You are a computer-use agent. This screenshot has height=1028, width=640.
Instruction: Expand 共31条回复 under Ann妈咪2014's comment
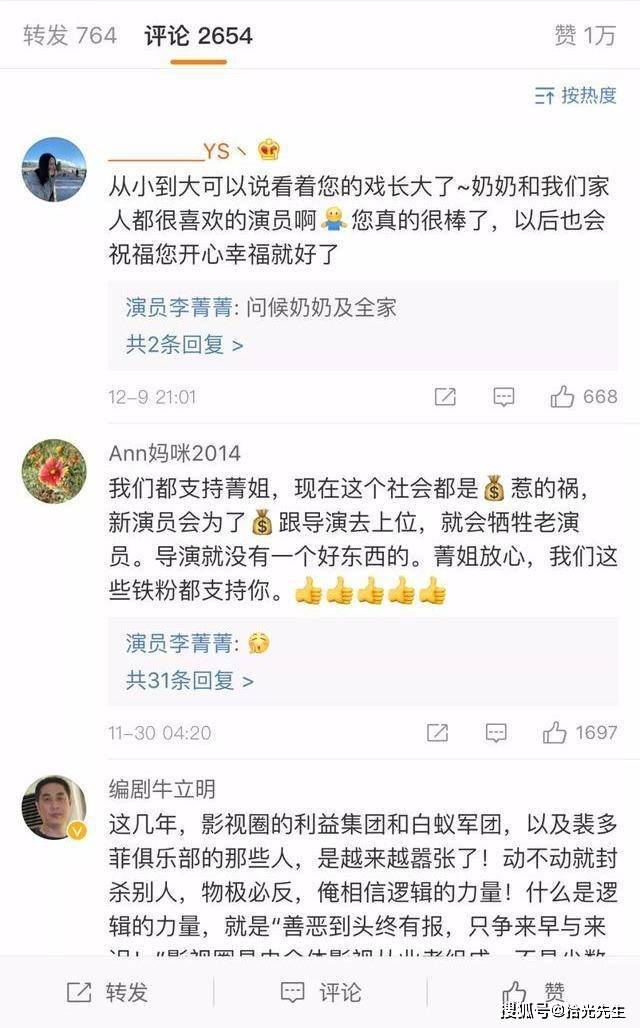point(190,681)
